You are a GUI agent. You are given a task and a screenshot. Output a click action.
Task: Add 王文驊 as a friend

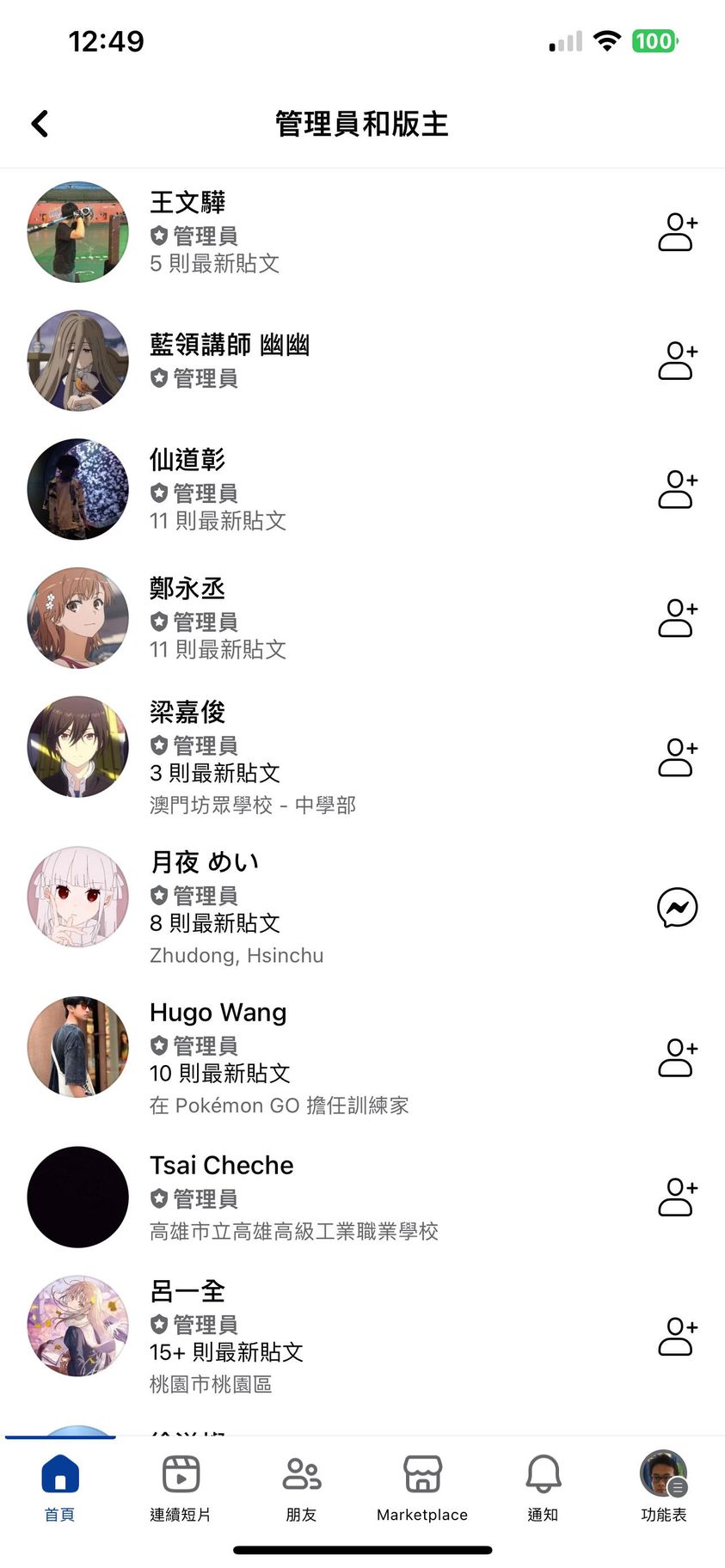coord(678,232)
